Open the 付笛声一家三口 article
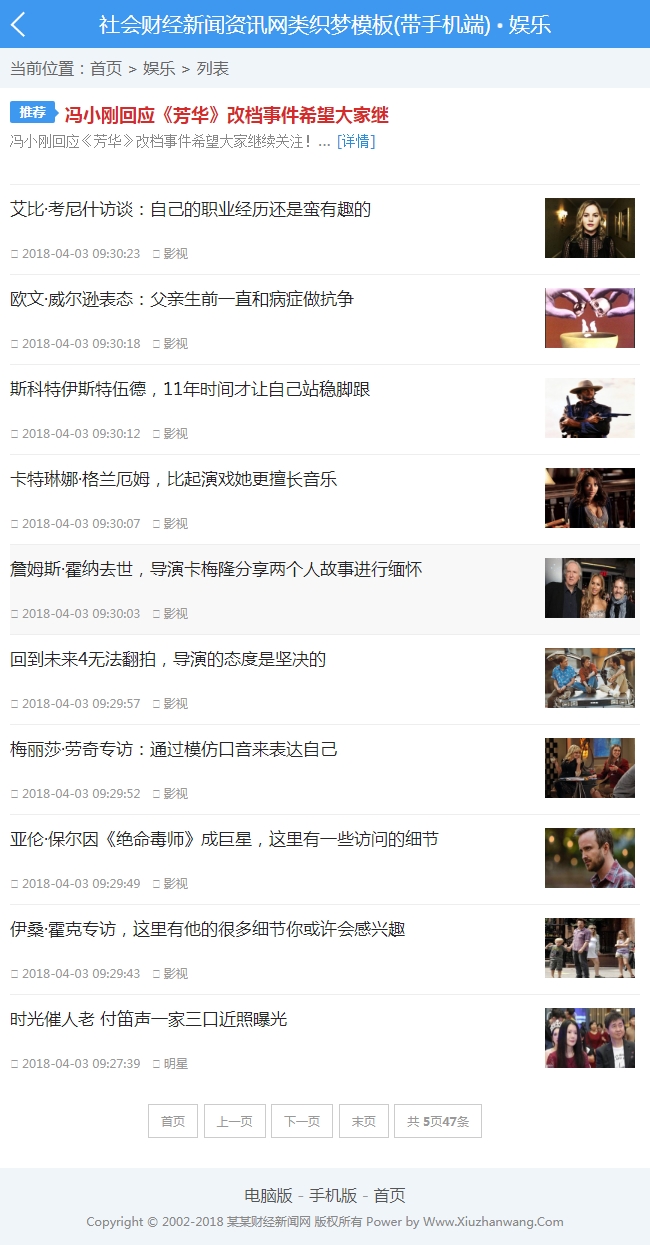This screenshot has width=650, height=1245. click(148, 1019)
